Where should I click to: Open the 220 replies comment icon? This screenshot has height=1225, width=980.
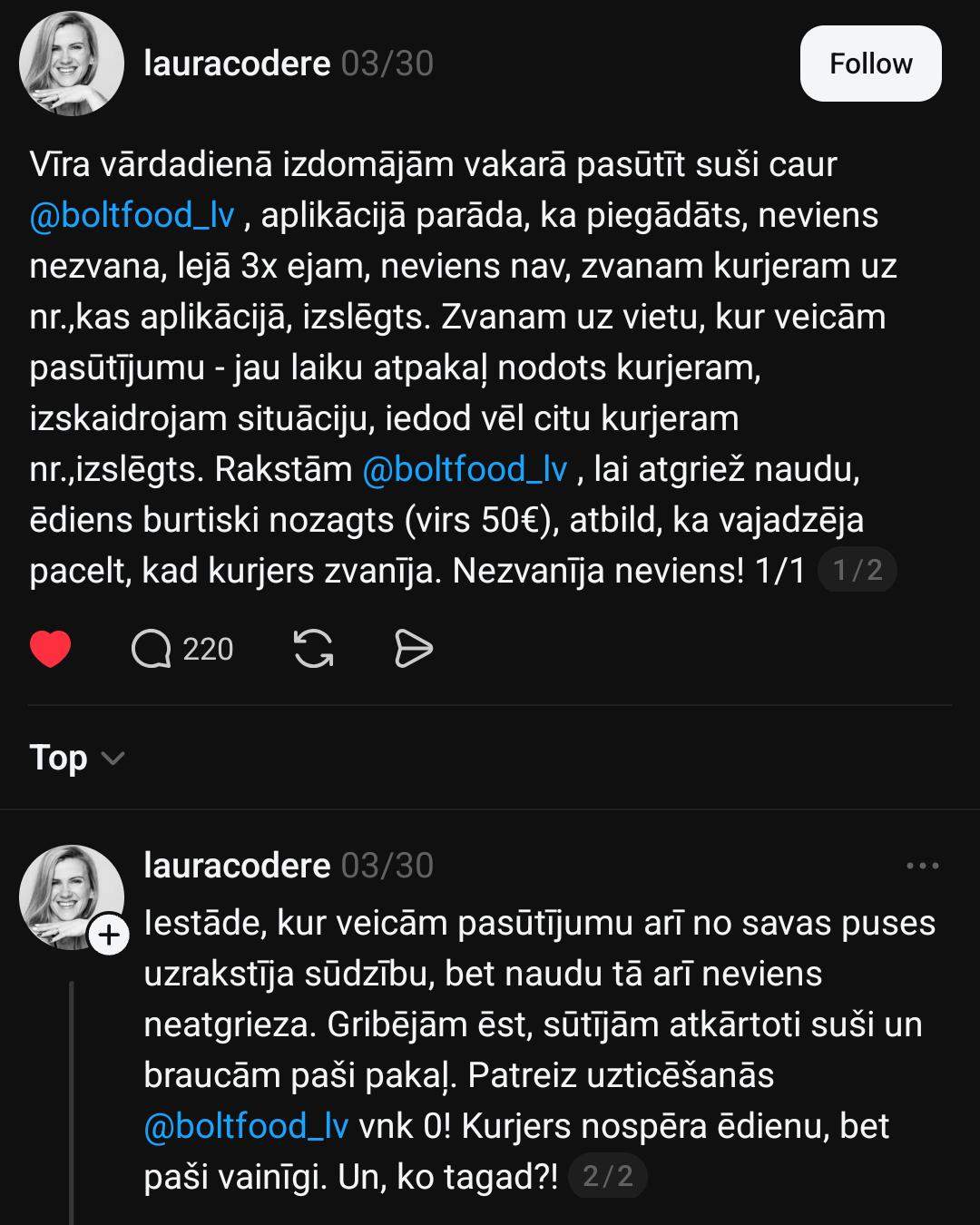coord(152,649)
